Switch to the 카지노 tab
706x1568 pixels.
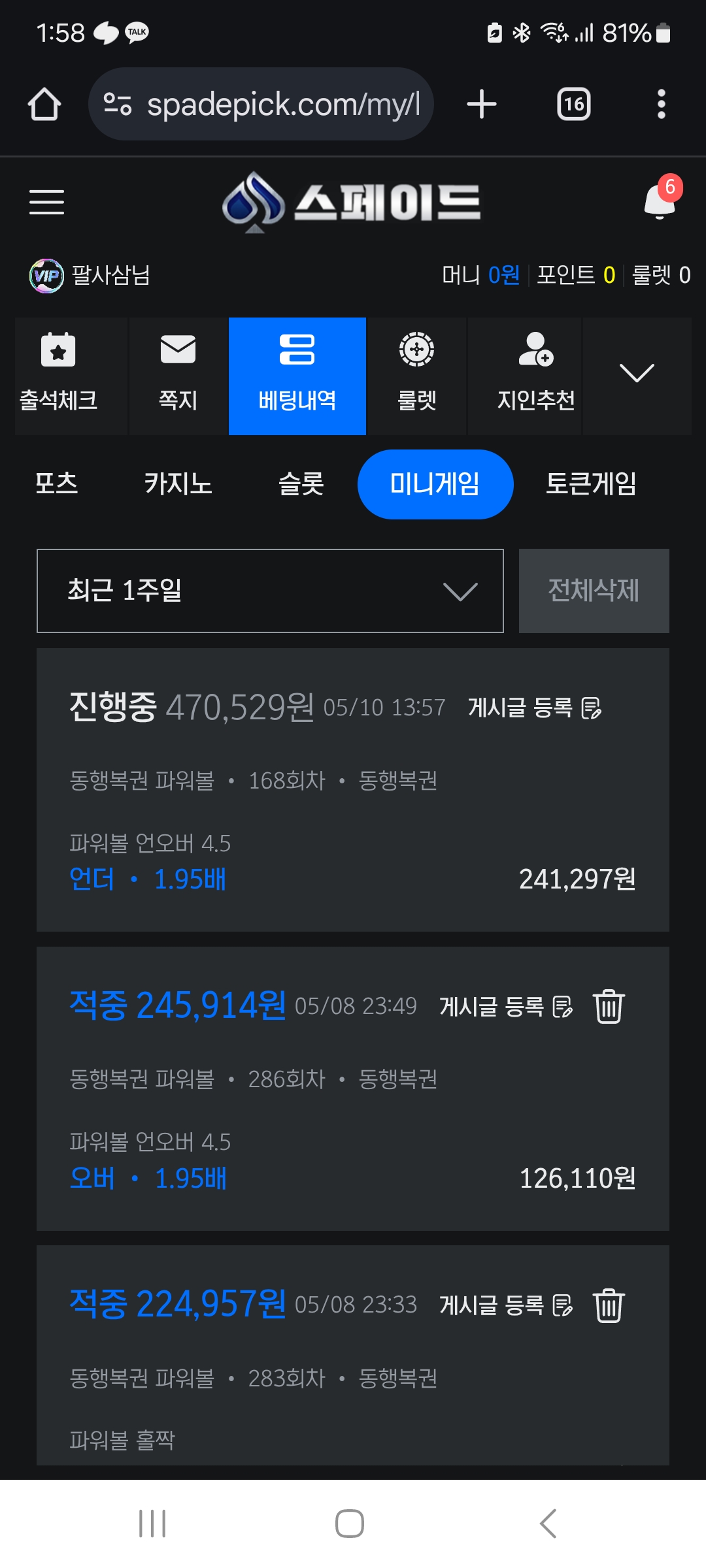[x=178, y=484]
